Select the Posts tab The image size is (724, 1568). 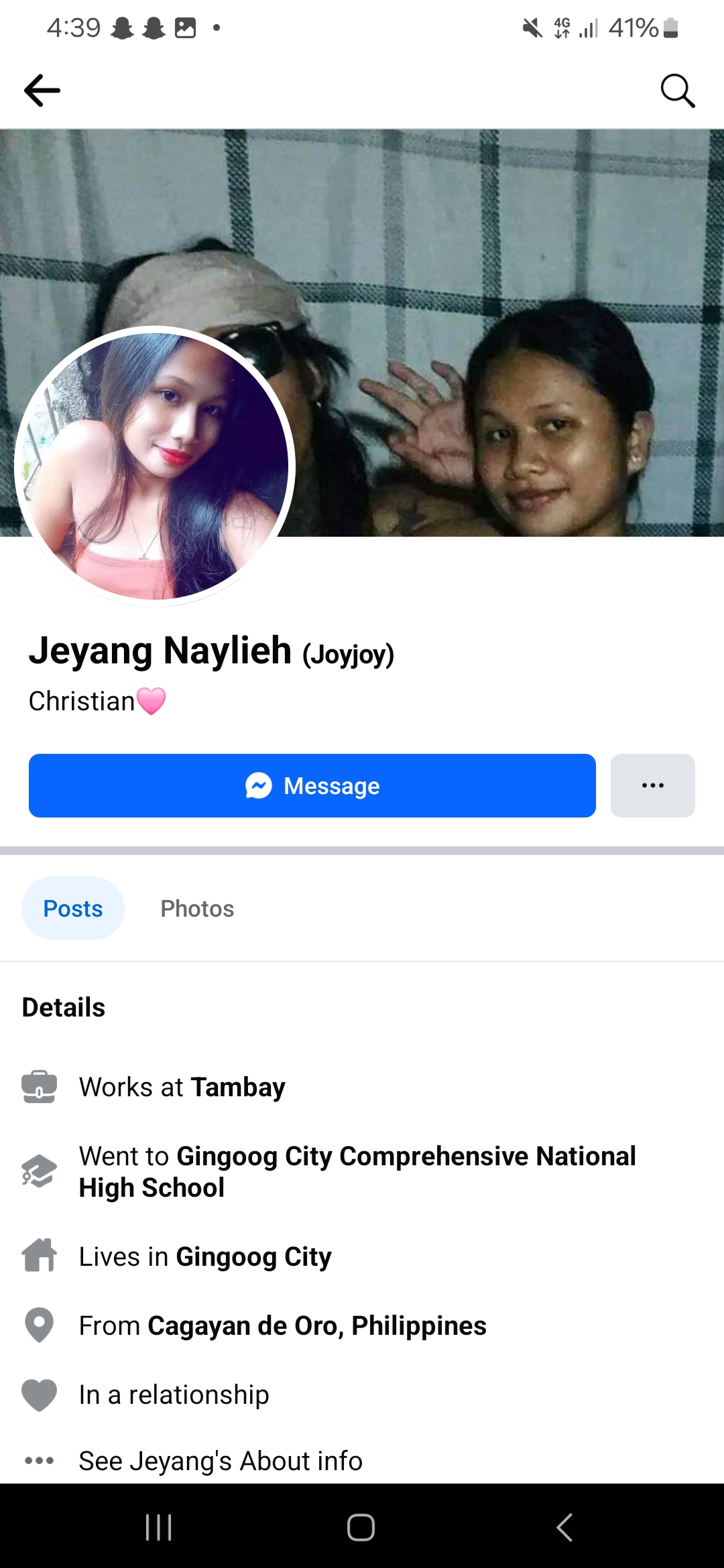tap(73, 909)
